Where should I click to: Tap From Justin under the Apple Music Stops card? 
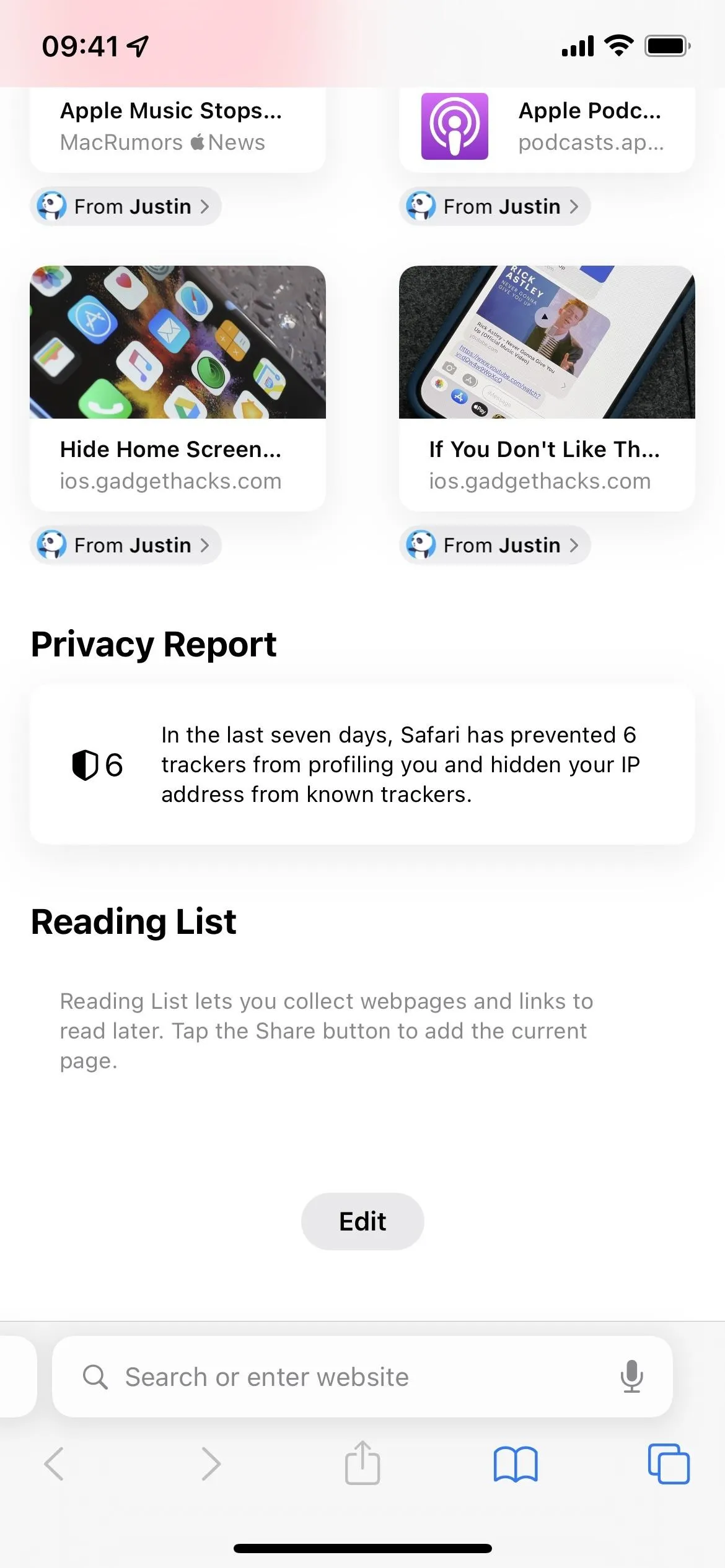pyautogui.click(x=126, y=206)
